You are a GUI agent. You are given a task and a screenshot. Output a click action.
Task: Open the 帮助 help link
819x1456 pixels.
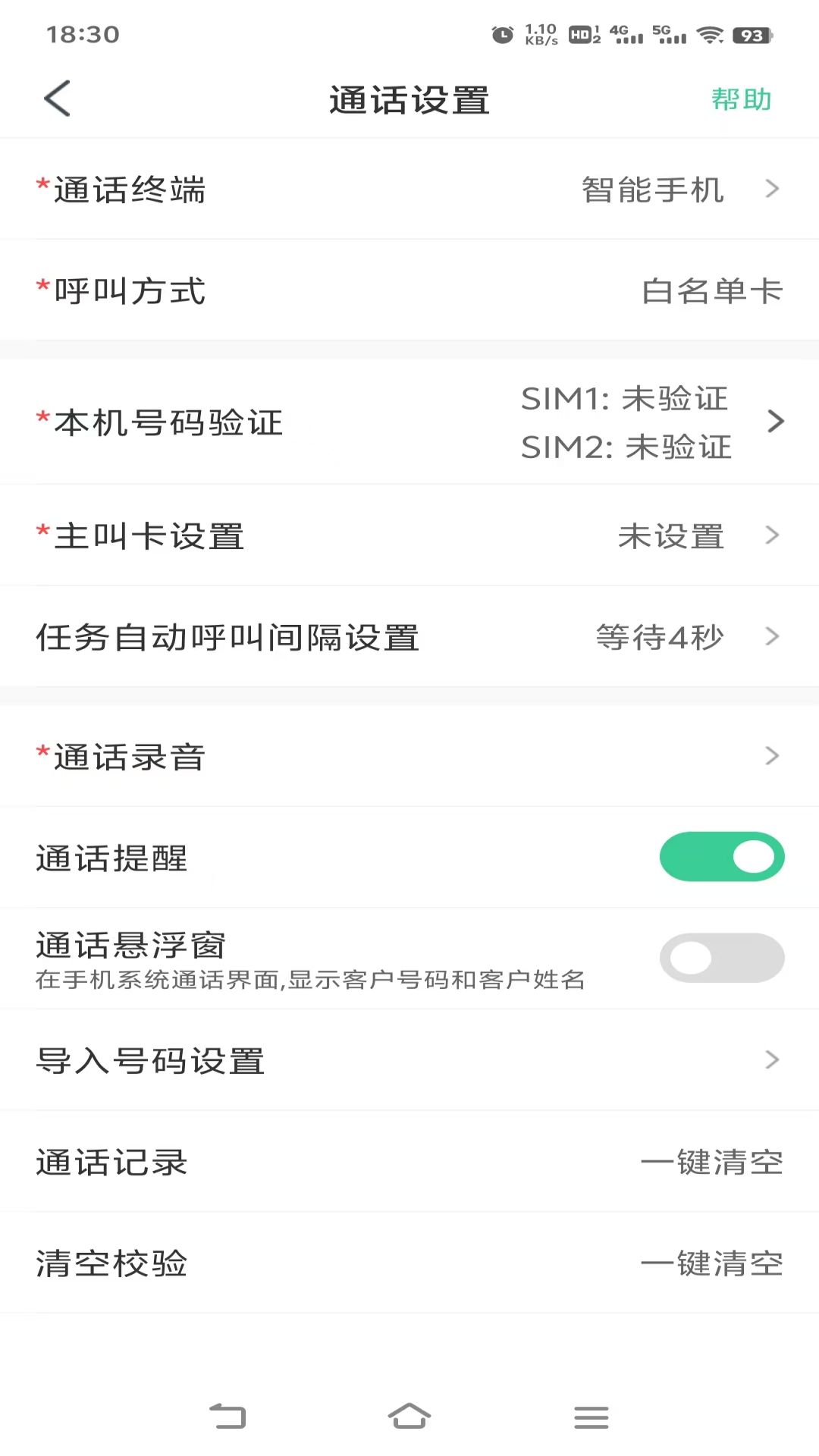(741, 99)
